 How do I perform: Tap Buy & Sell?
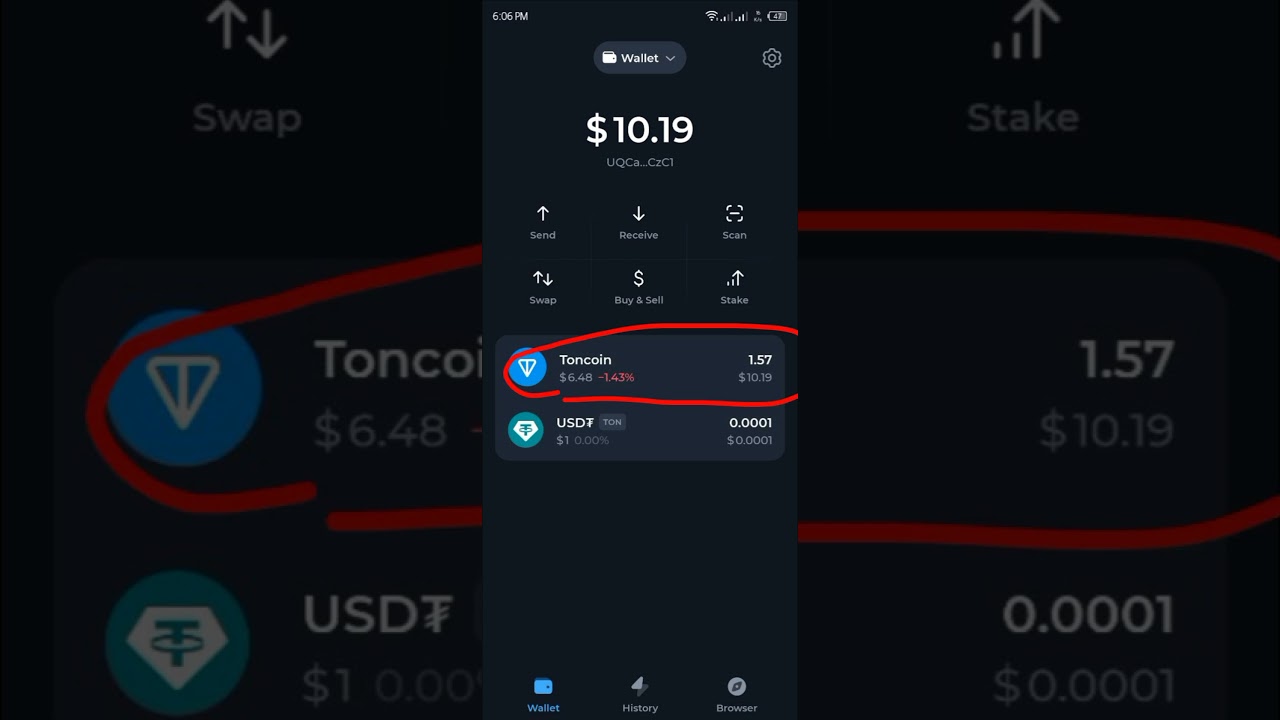[x=638, y=287]
